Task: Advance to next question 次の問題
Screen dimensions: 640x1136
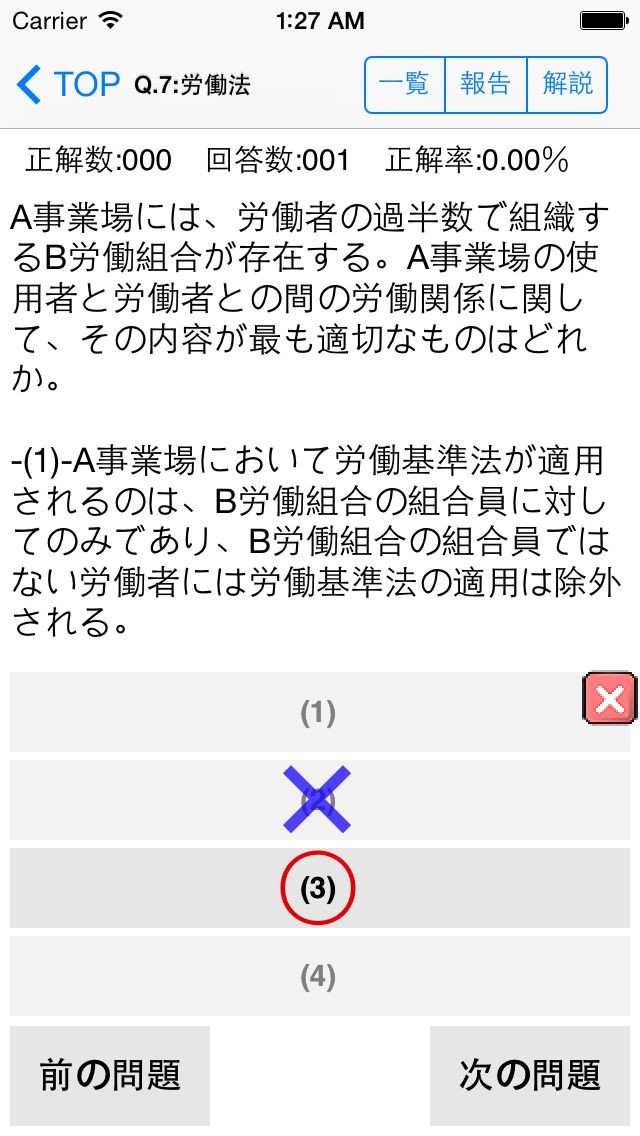Action: [x=530, y=1075]
